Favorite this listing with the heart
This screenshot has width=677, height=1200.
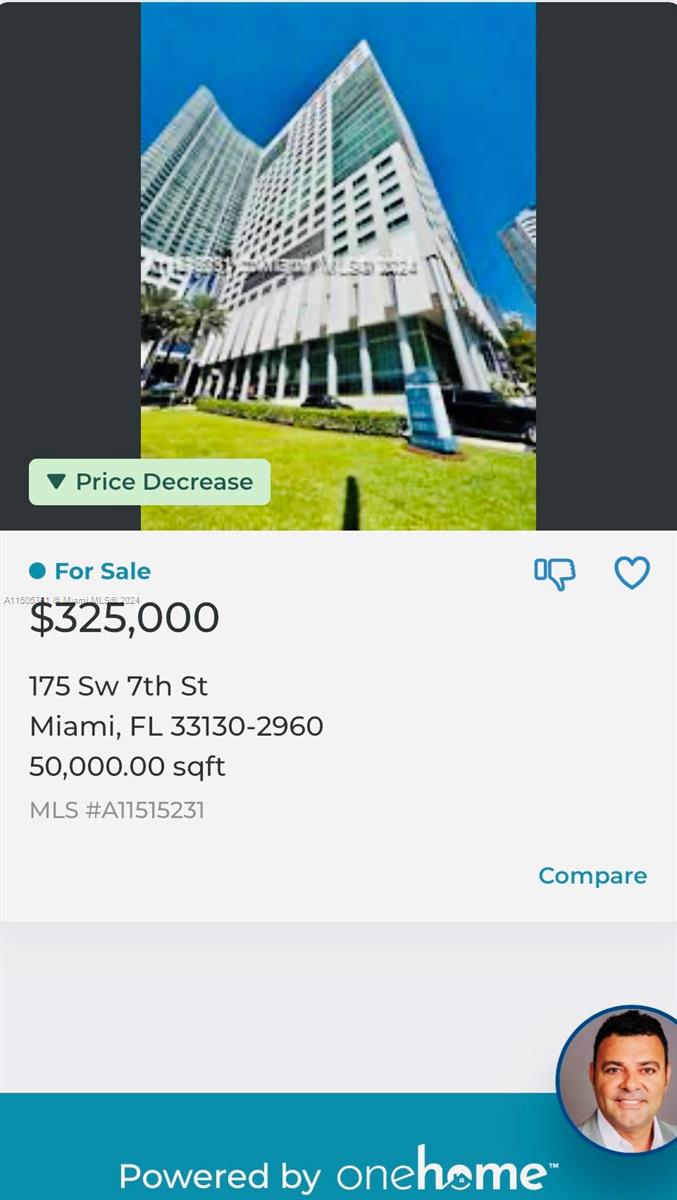coord(632,573)
